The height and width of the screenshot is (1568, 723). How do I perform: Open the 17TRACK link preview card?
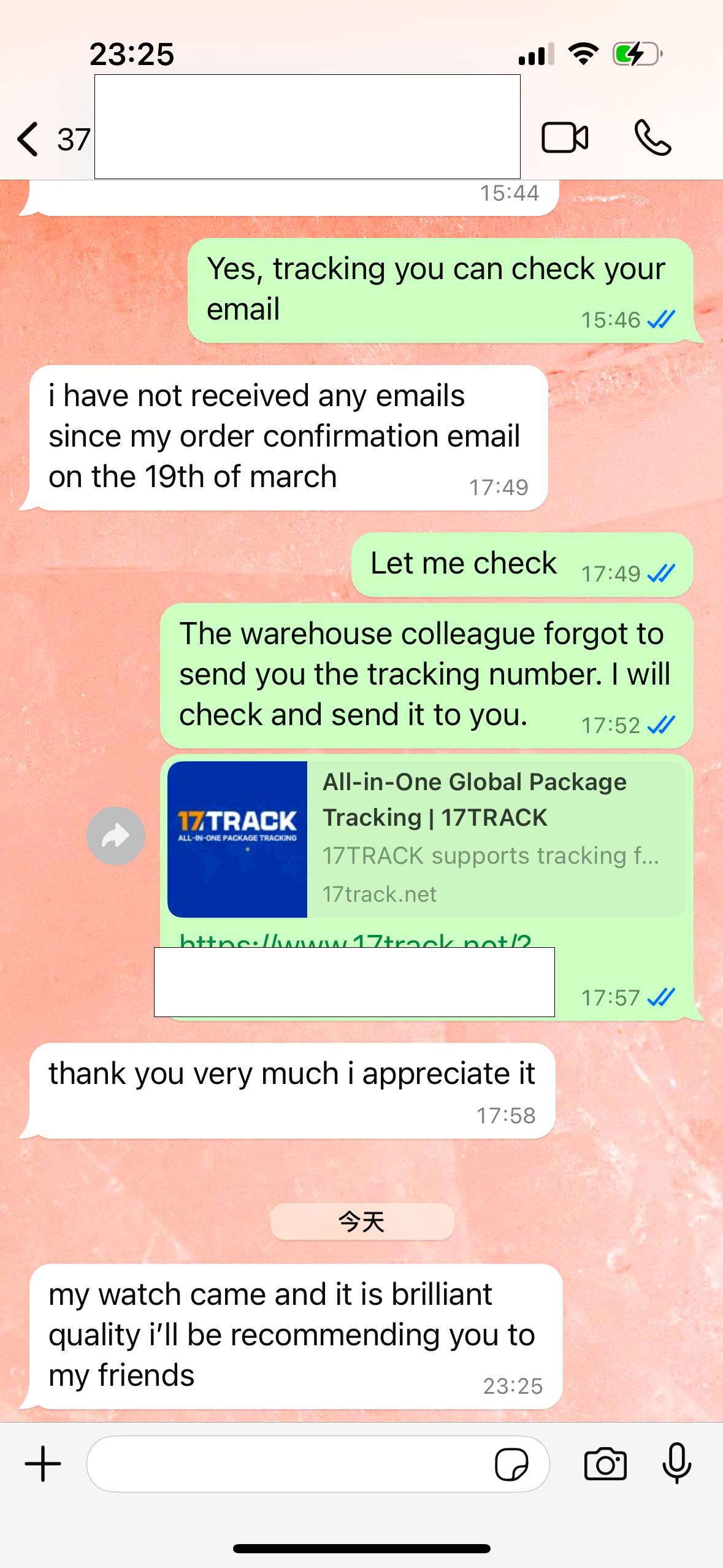pos(426,839)
